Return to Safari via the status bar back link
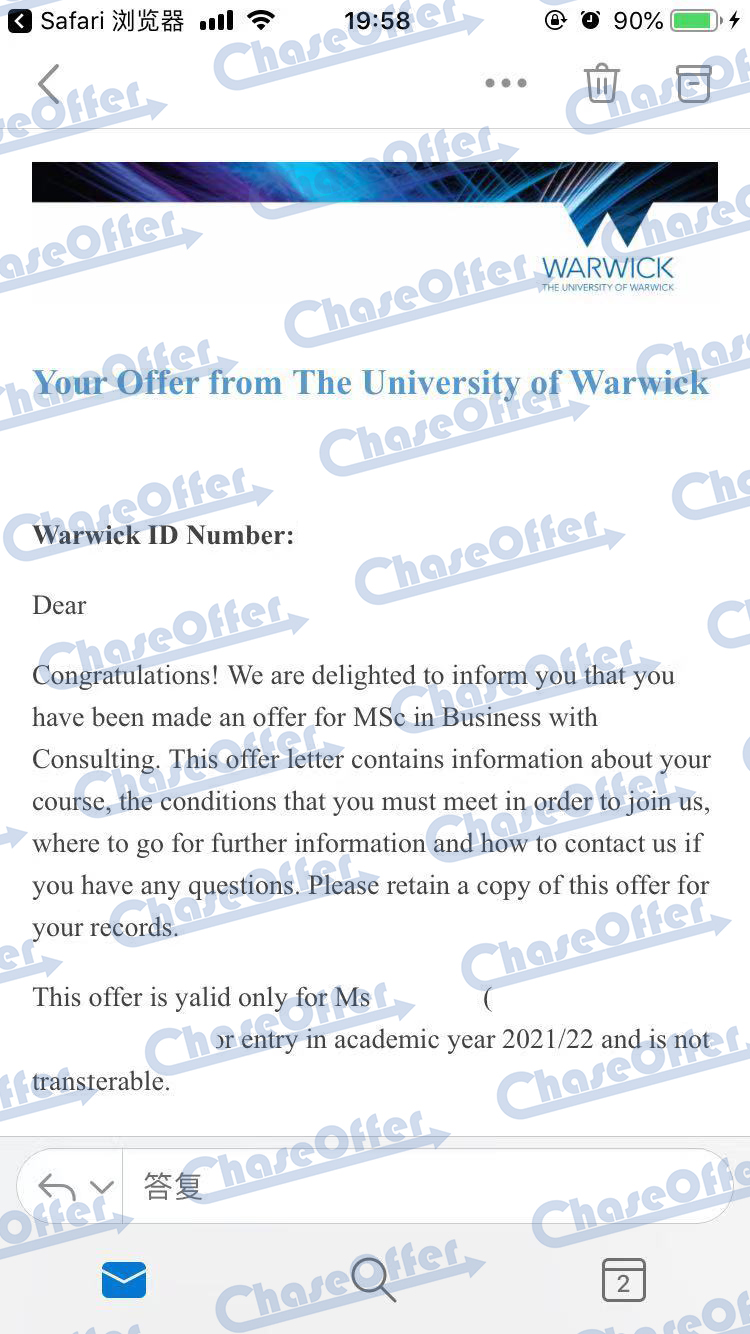This screenshot has height=1334, width=750. click(96, 20)
